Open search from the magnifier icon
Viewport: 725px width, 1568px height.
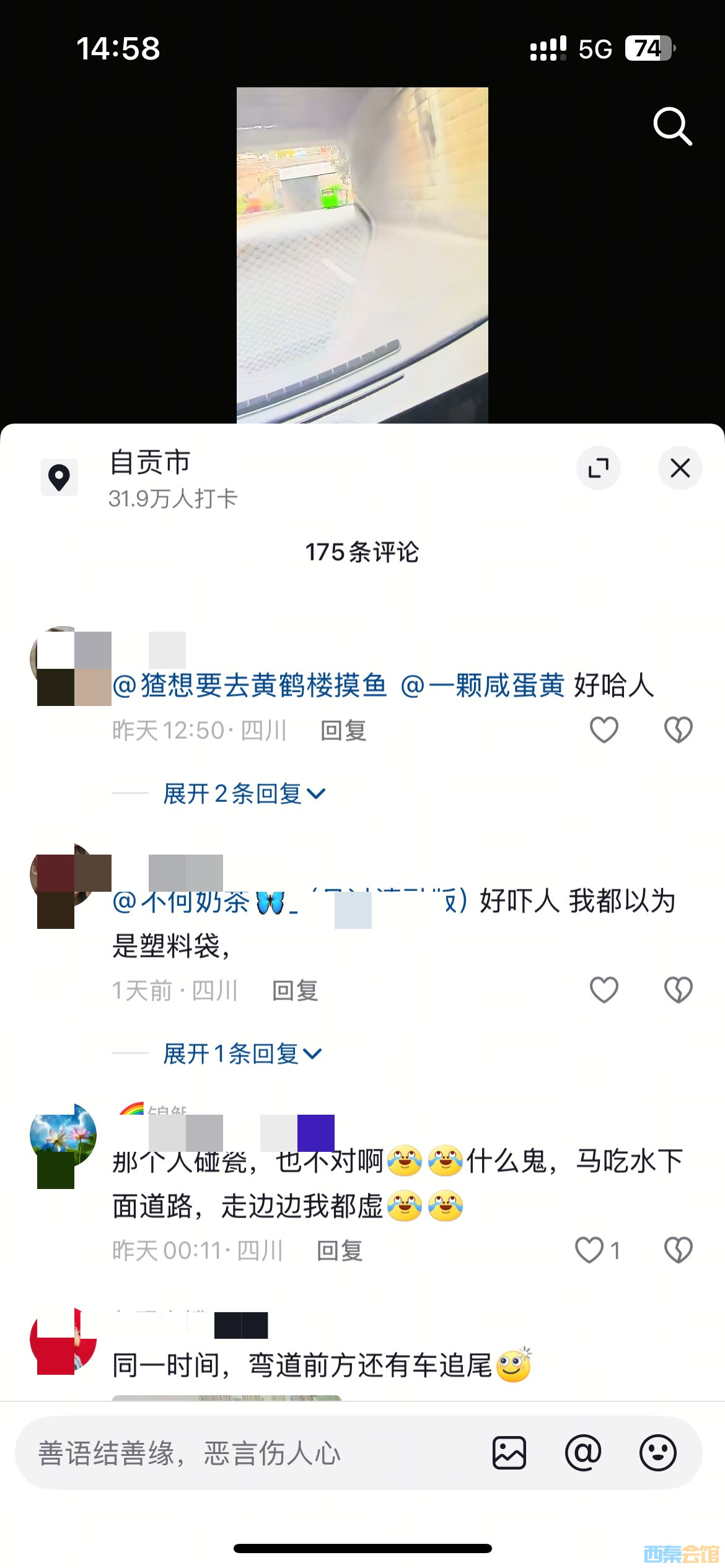click(672, 126)
